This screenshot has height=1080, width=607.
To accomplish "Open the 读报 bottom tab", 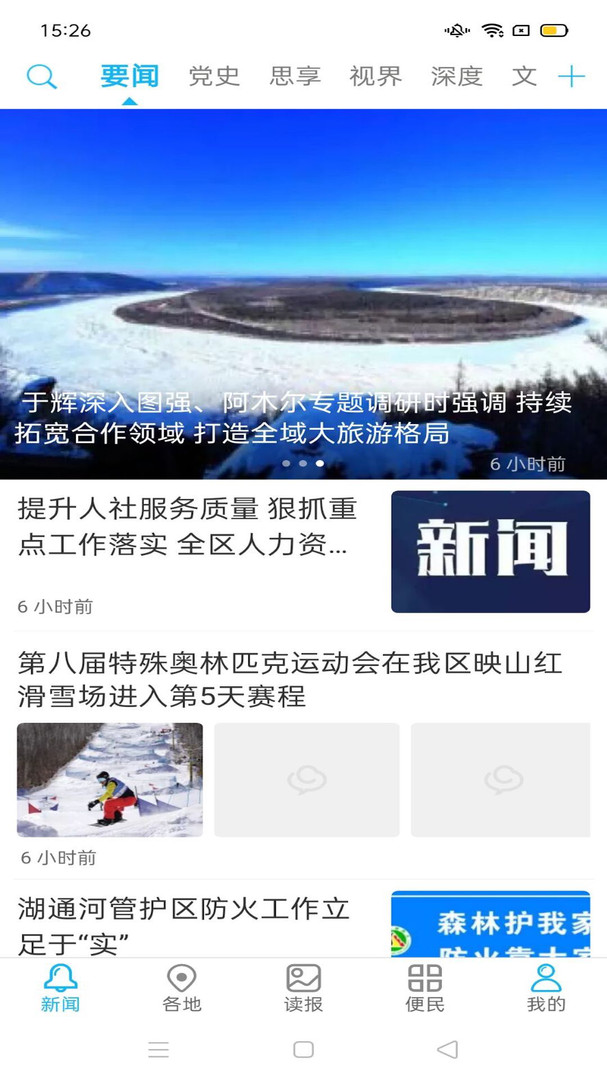I will pos(303,988).
